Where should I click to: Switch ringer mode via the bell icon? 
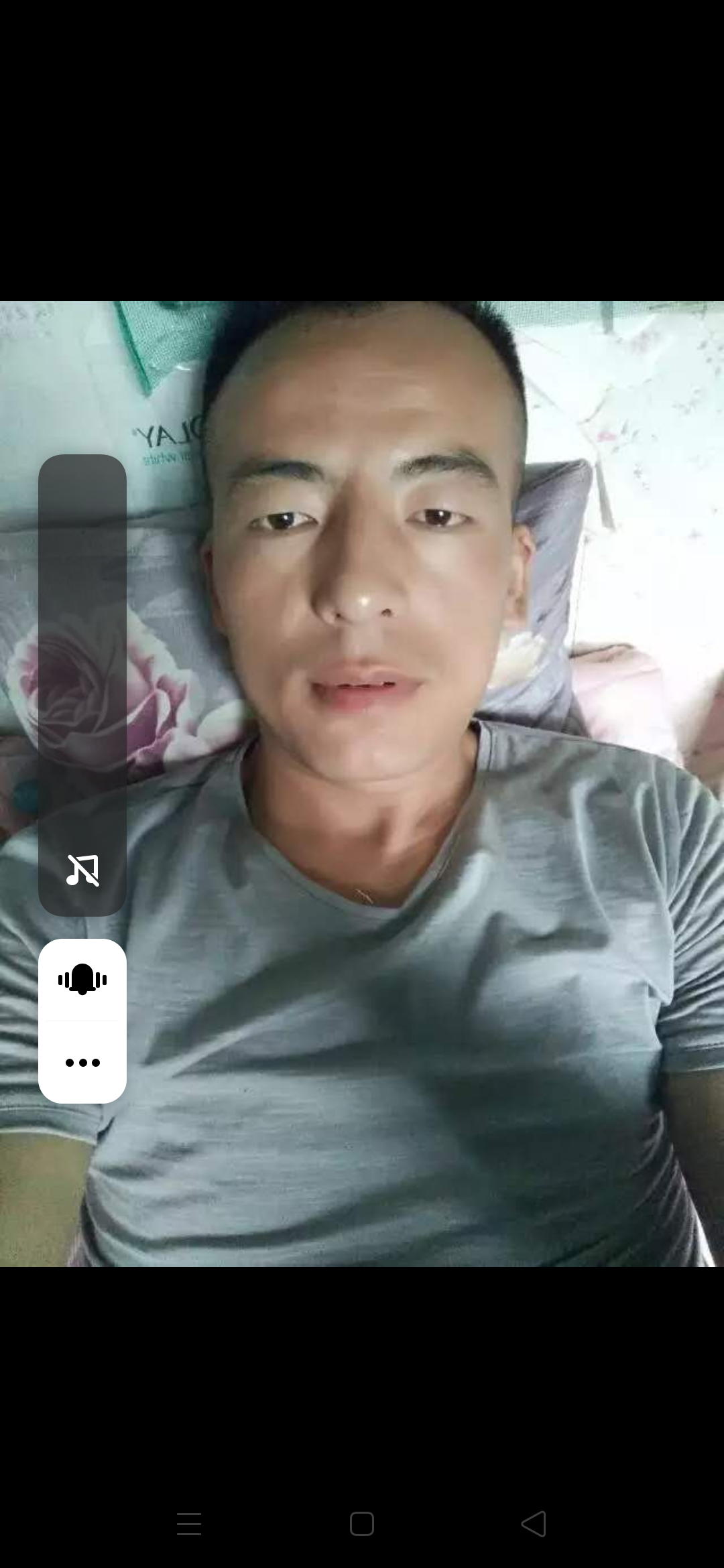coord(82,980)
